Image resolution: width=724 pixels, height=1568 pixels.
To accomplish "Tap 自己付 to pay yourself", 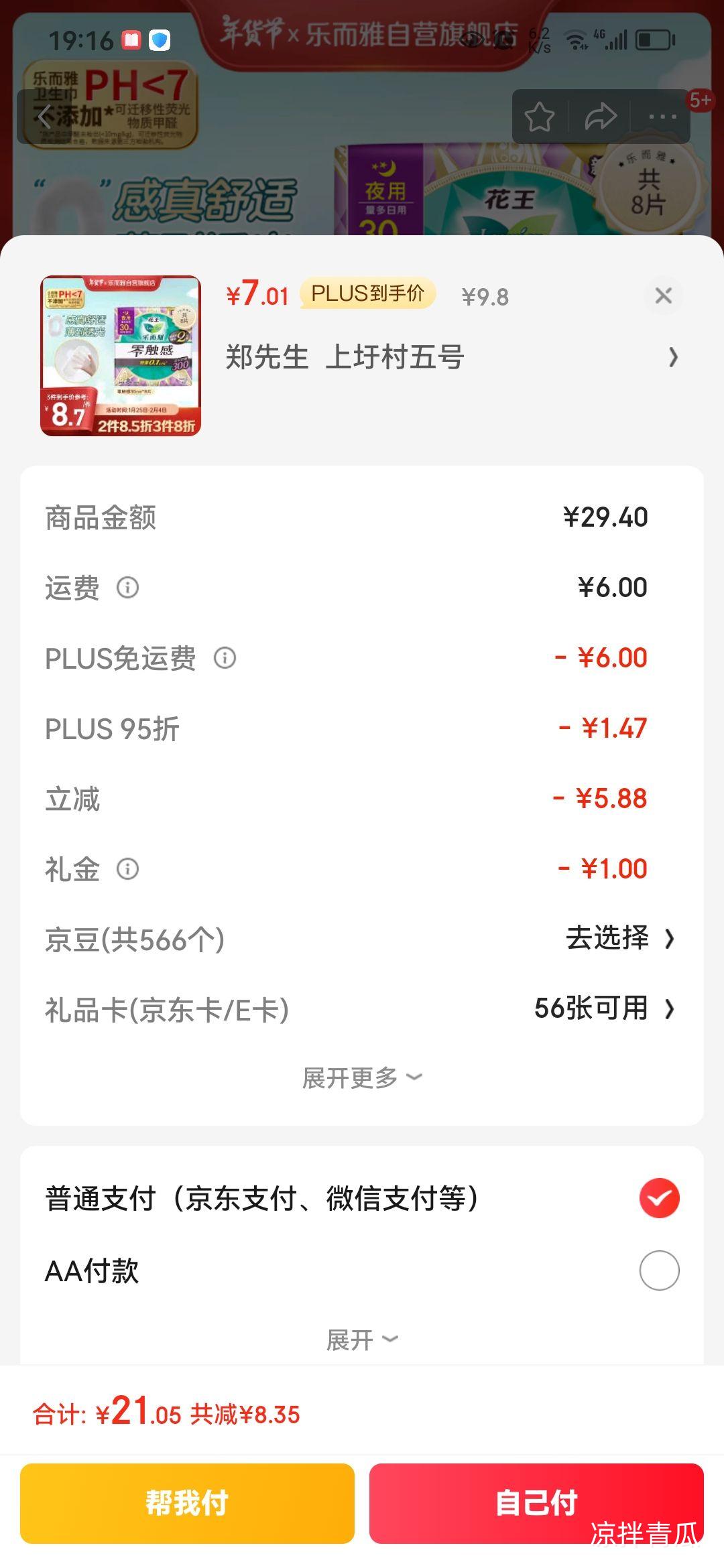I will click(x=536, y=1503).
